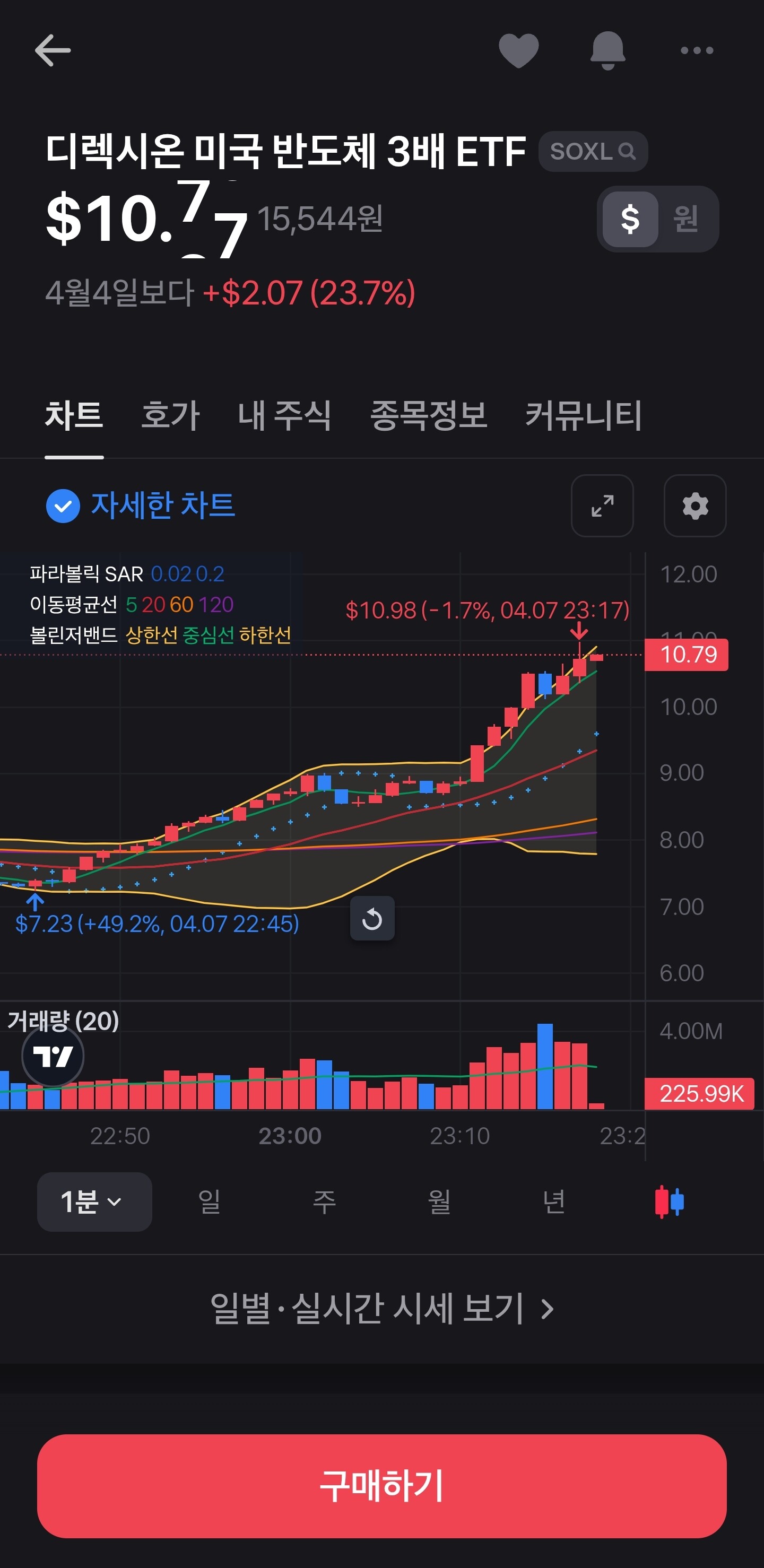764x1568 pixels.
Task: Reset the chart view with refresh icon
Action: pos(372,919)
